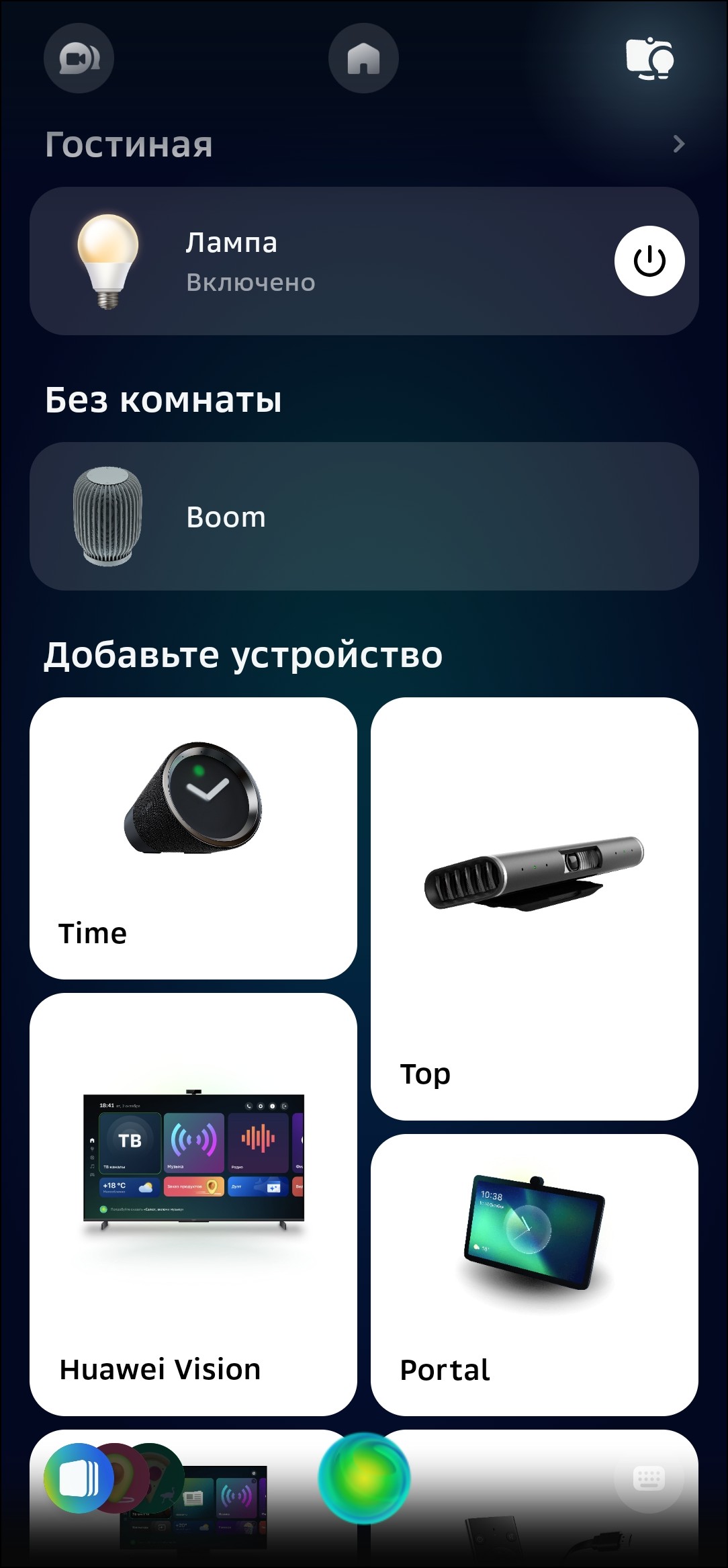The image size is (728, 1568).
Task: Open the video call icon
Action: click(x=79, y=58)
